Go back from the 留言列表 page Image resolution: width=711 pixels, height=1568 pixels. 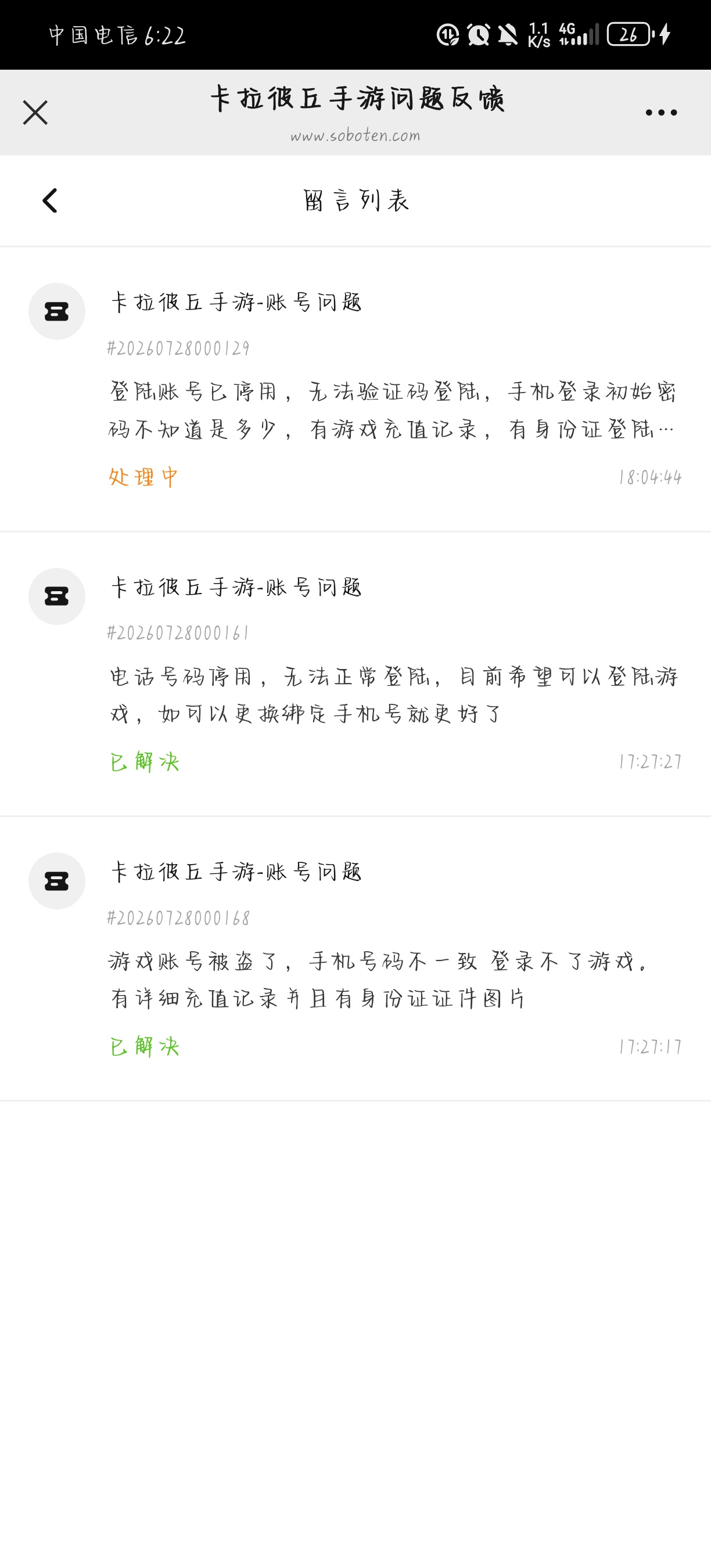click(50, 200)
